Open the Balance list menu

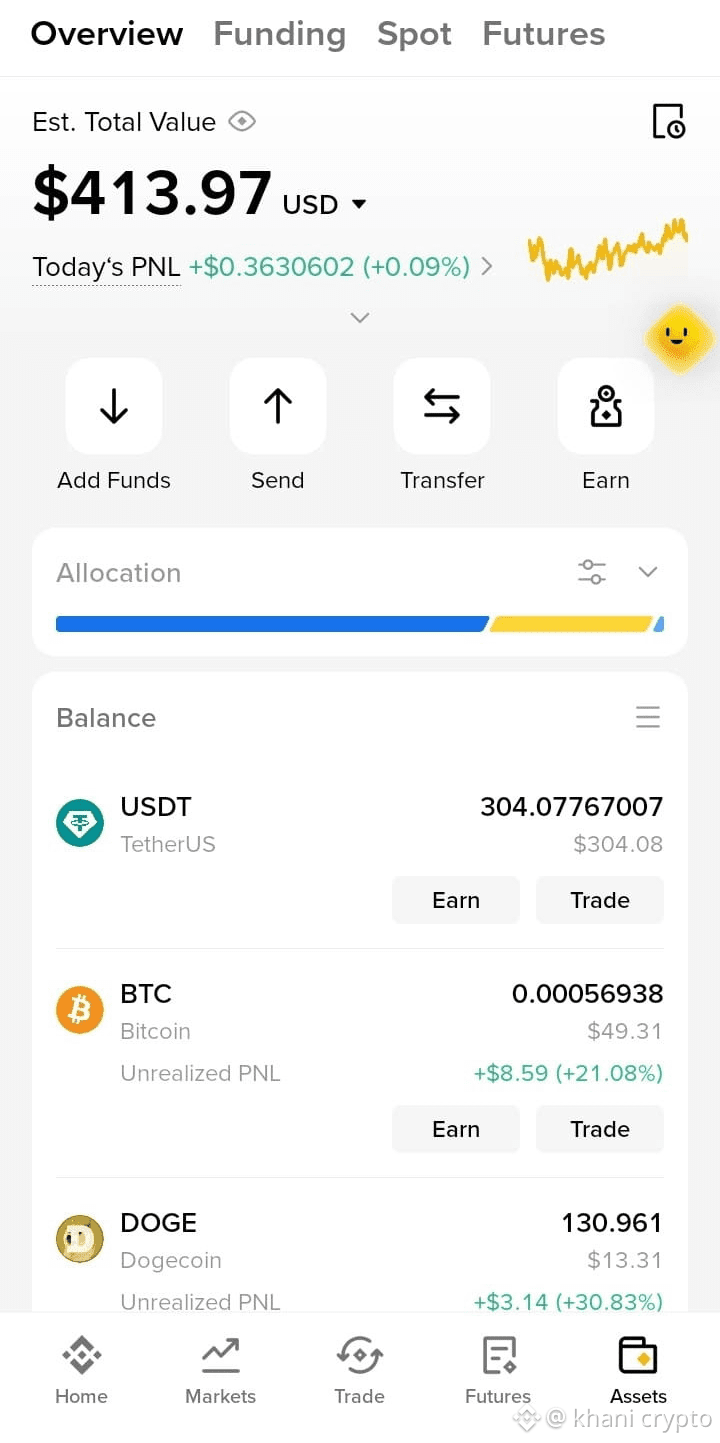(648, 717)
